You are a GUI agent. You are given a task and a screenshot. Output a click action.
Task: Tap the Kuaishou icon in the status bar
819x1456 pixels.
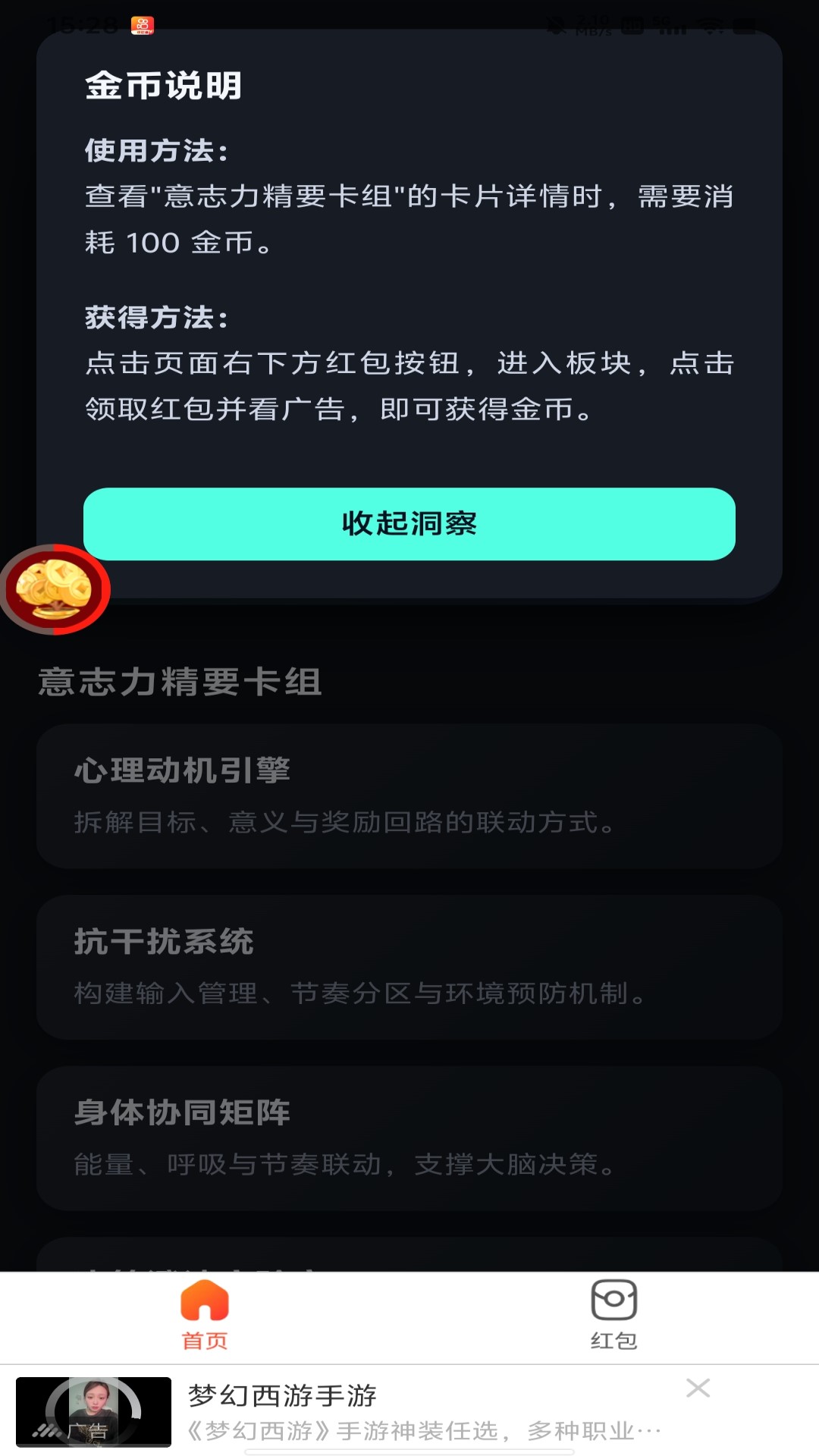pos(141,22)
